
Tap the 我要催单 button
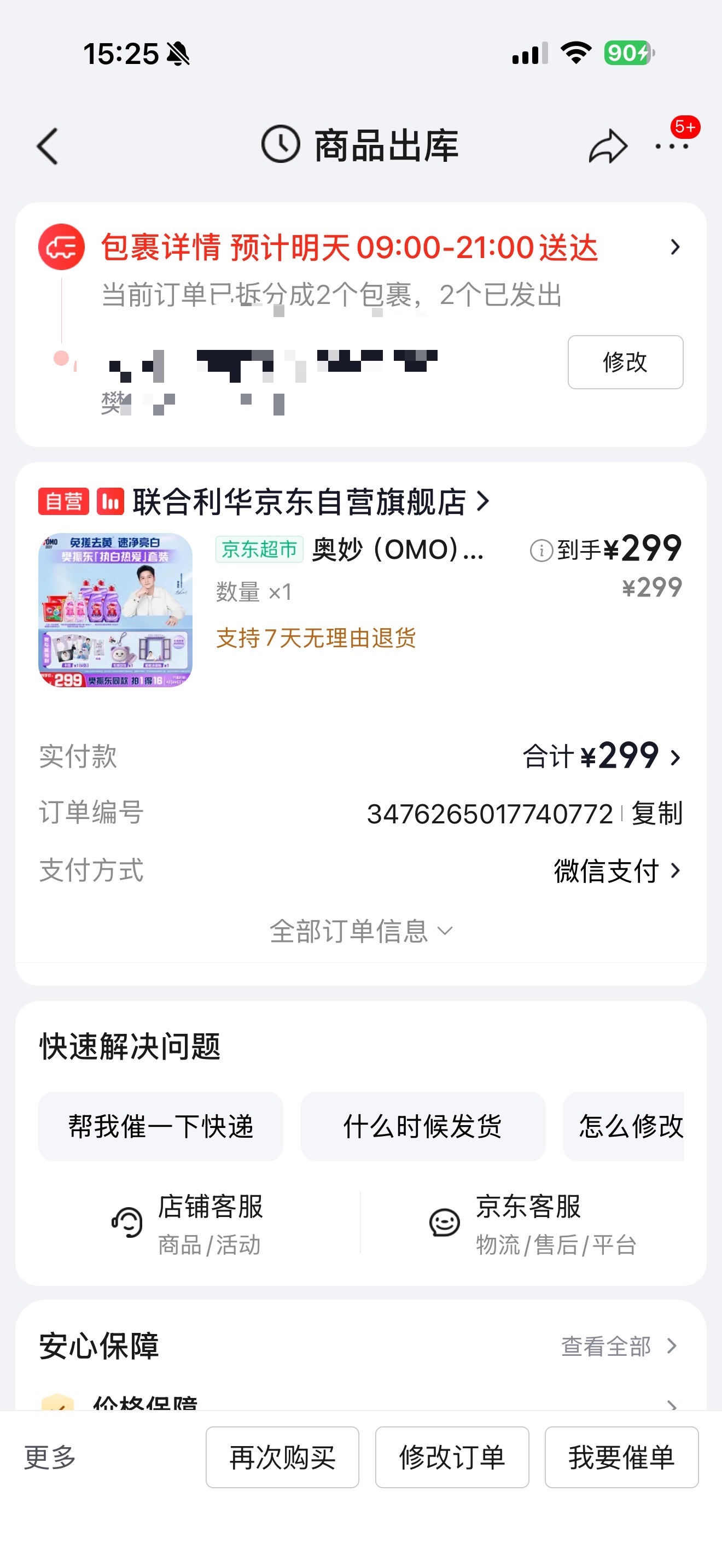coord(621,1457)
